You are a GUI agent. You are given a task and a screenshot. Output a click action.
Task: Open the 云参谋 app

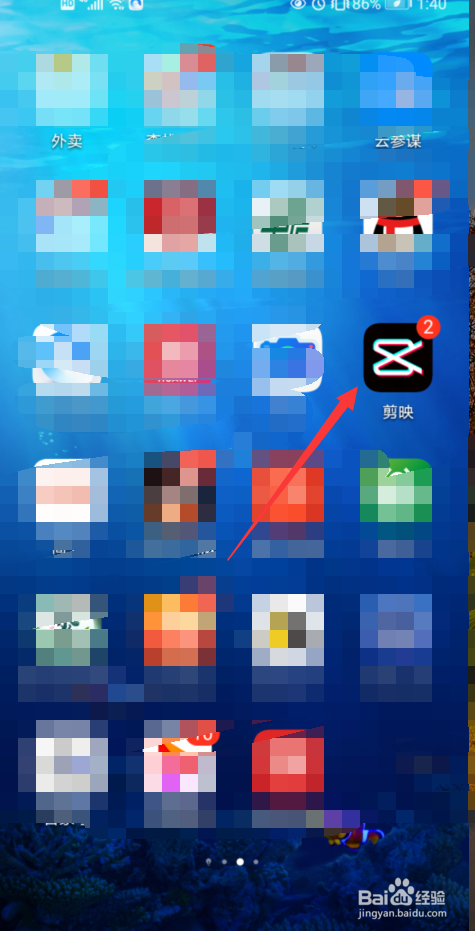397,89
